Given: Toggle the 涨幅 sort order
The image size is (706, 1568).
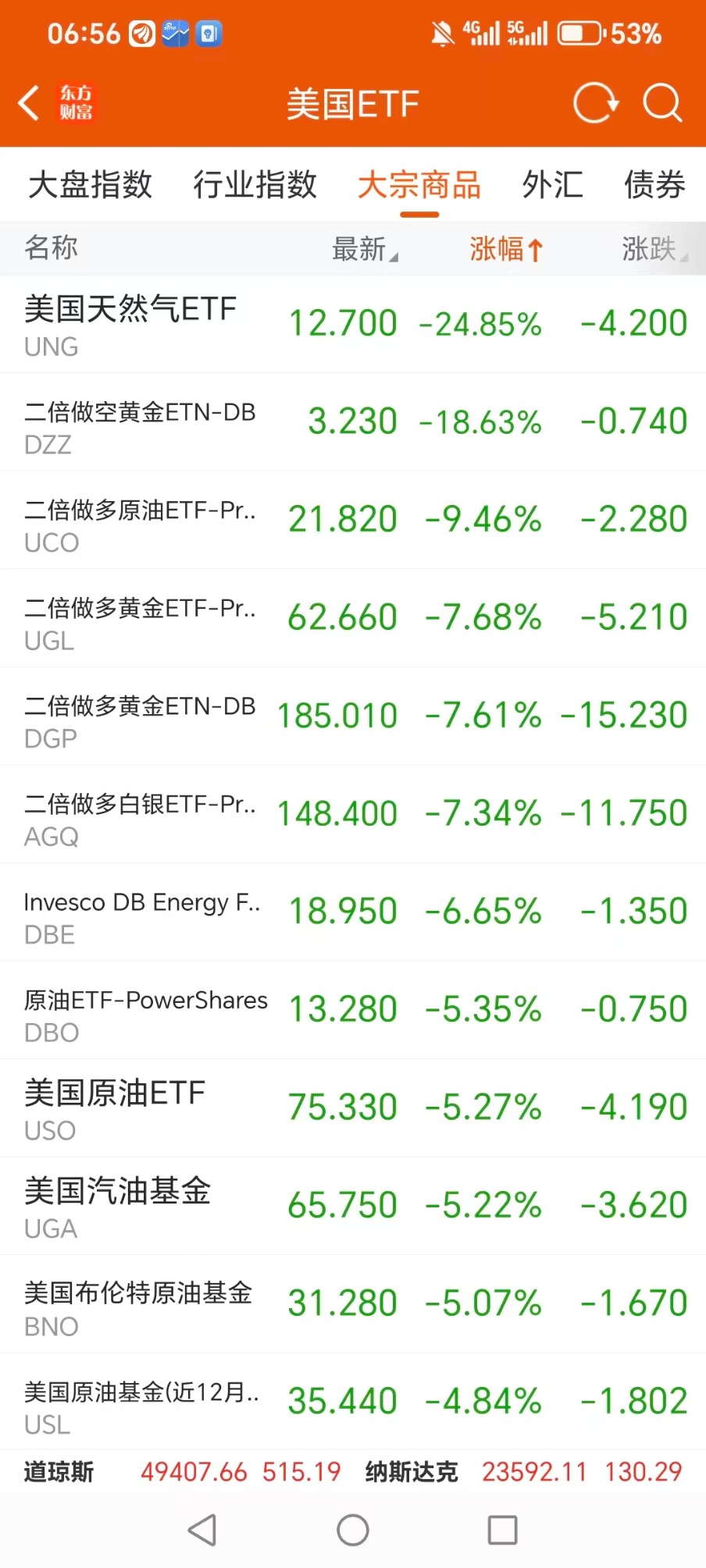Looking at the screenshot, I should pos(505,249).
